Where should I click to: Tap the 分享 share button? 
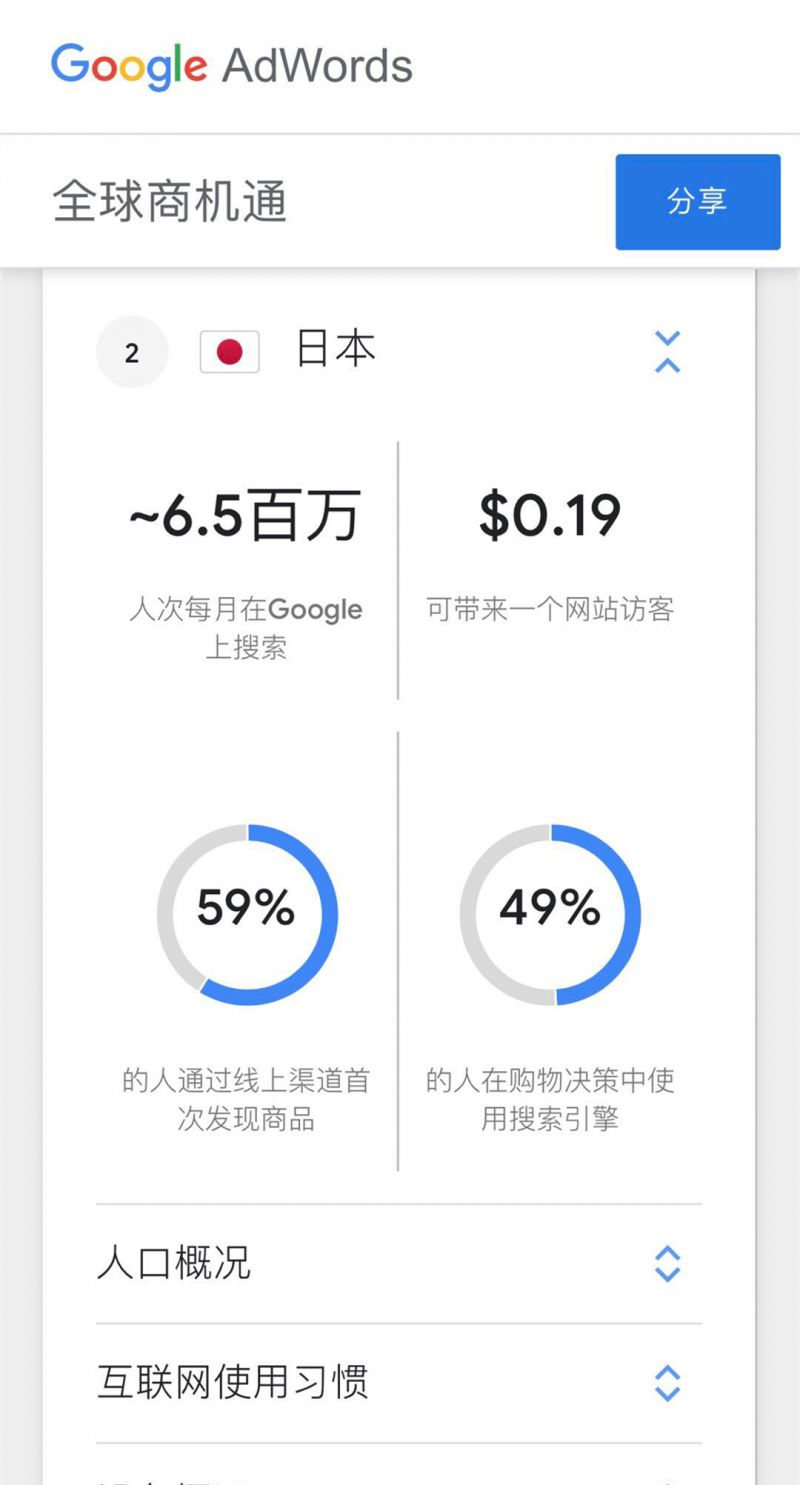coord(697,201)
